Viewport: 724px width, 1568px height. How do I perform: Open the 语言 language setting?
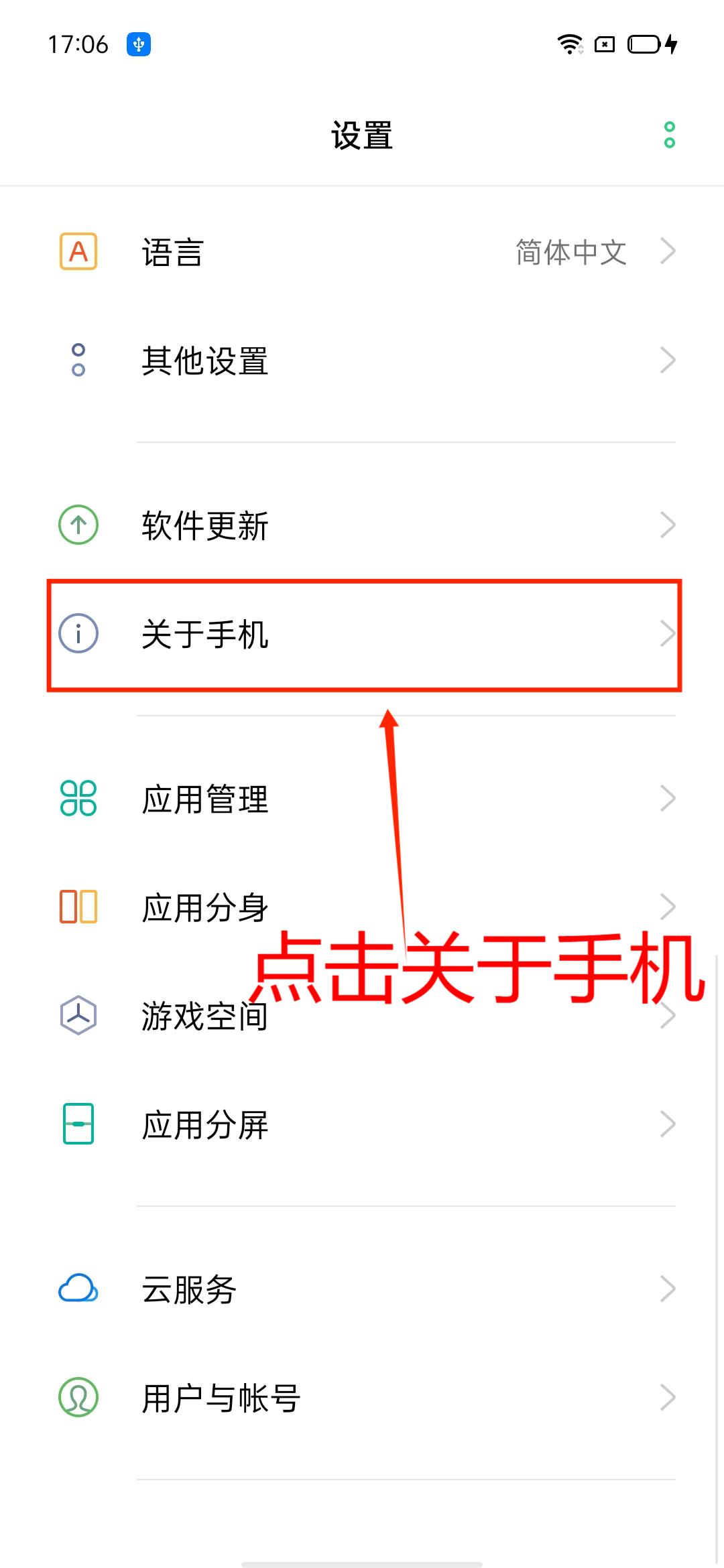pos(362,253)
